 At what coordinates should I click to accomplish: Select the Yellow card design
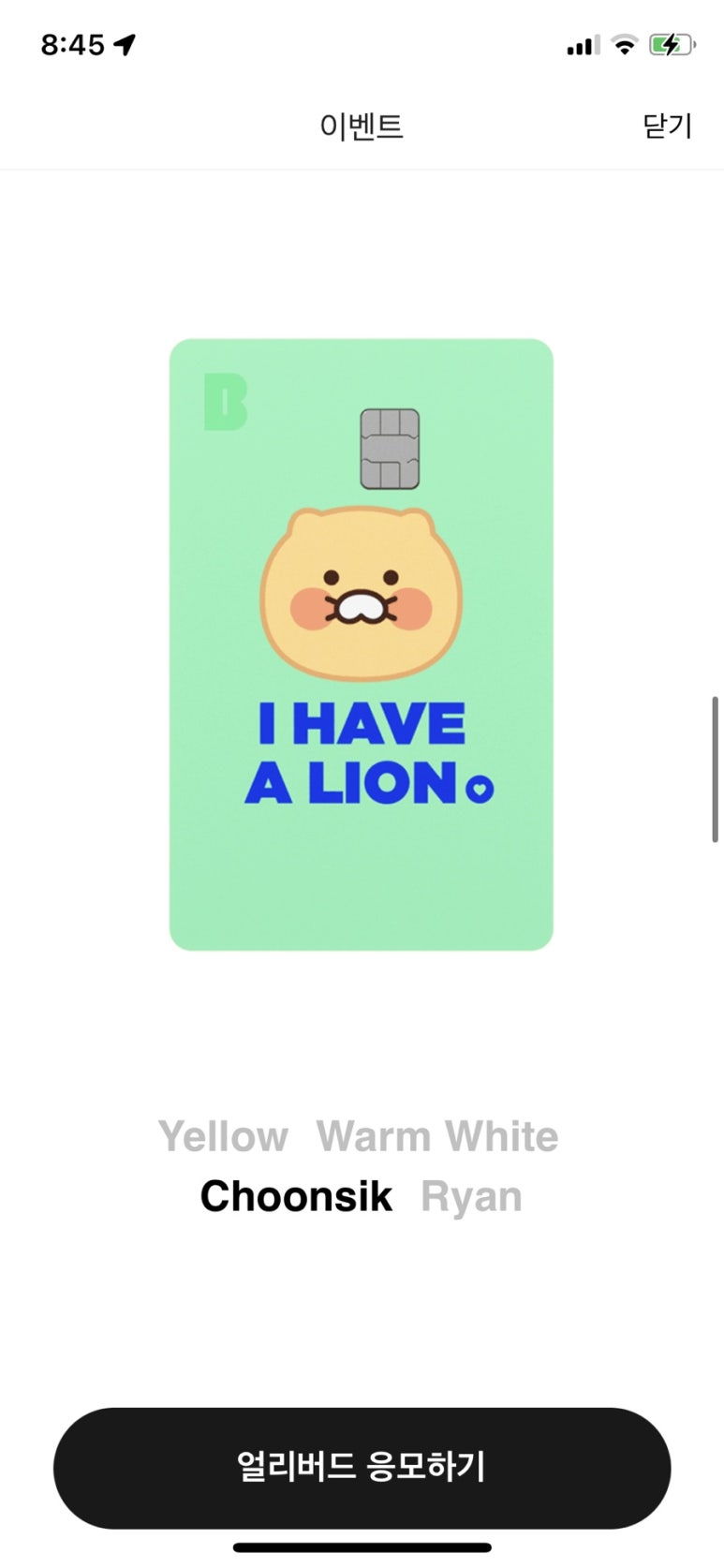tap(223, 1136)
